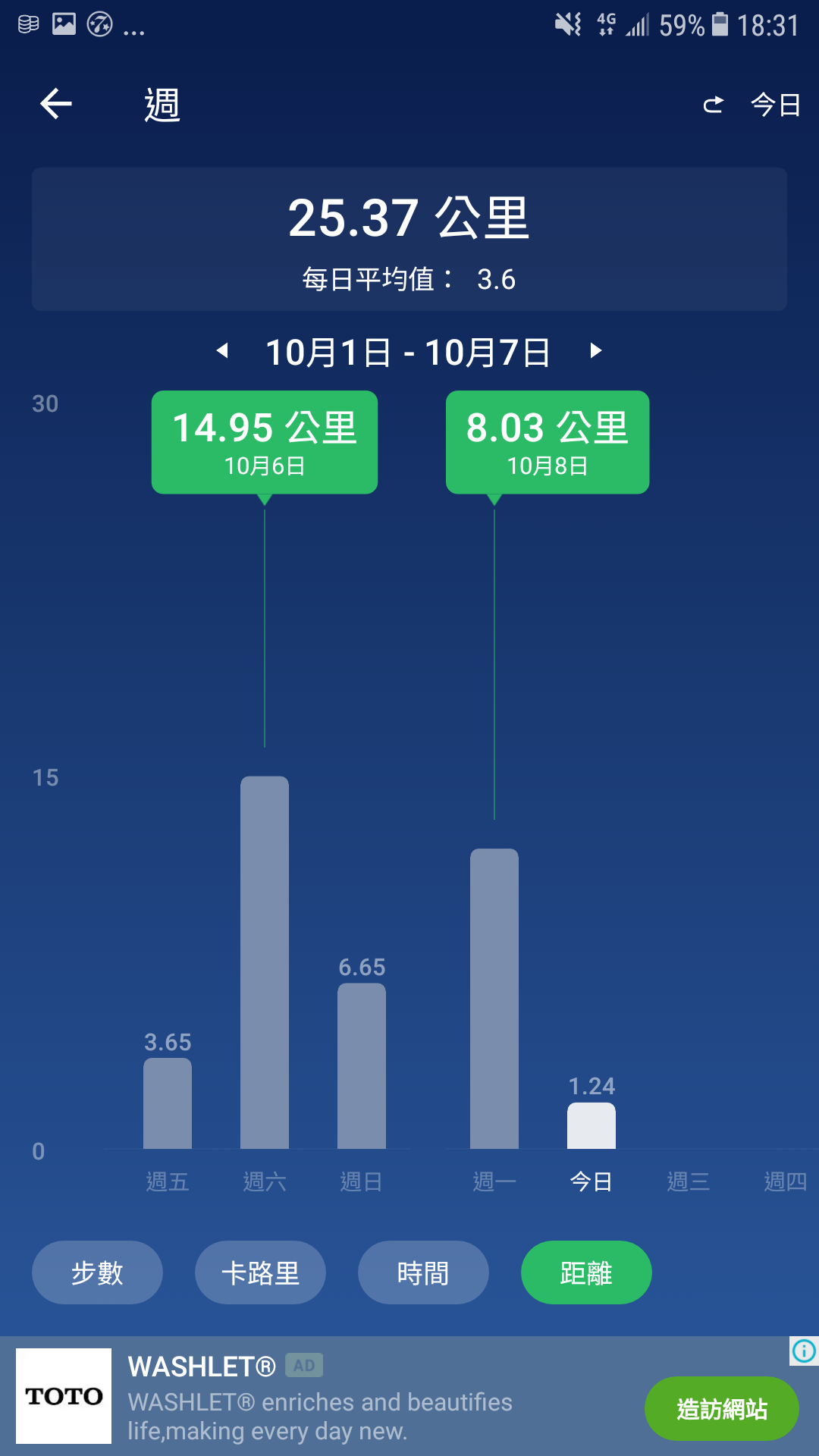Viewport: 819px width, 1456px height.
Task: Select the 週六 bar in the chart
Action: point(265,962)
